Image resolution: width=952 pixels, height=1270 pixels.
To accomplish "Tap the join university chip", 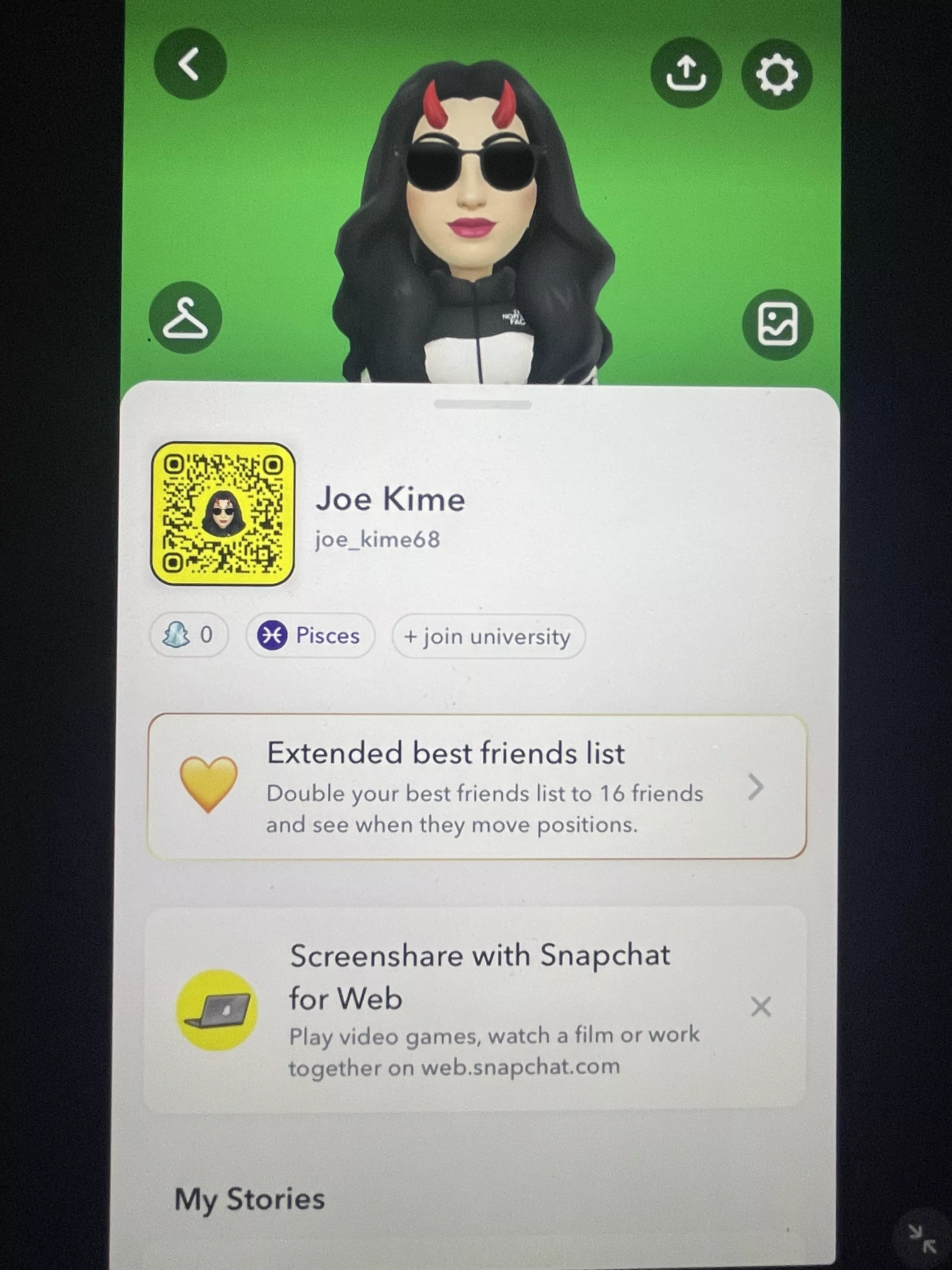I will click(x=488, y=637).
